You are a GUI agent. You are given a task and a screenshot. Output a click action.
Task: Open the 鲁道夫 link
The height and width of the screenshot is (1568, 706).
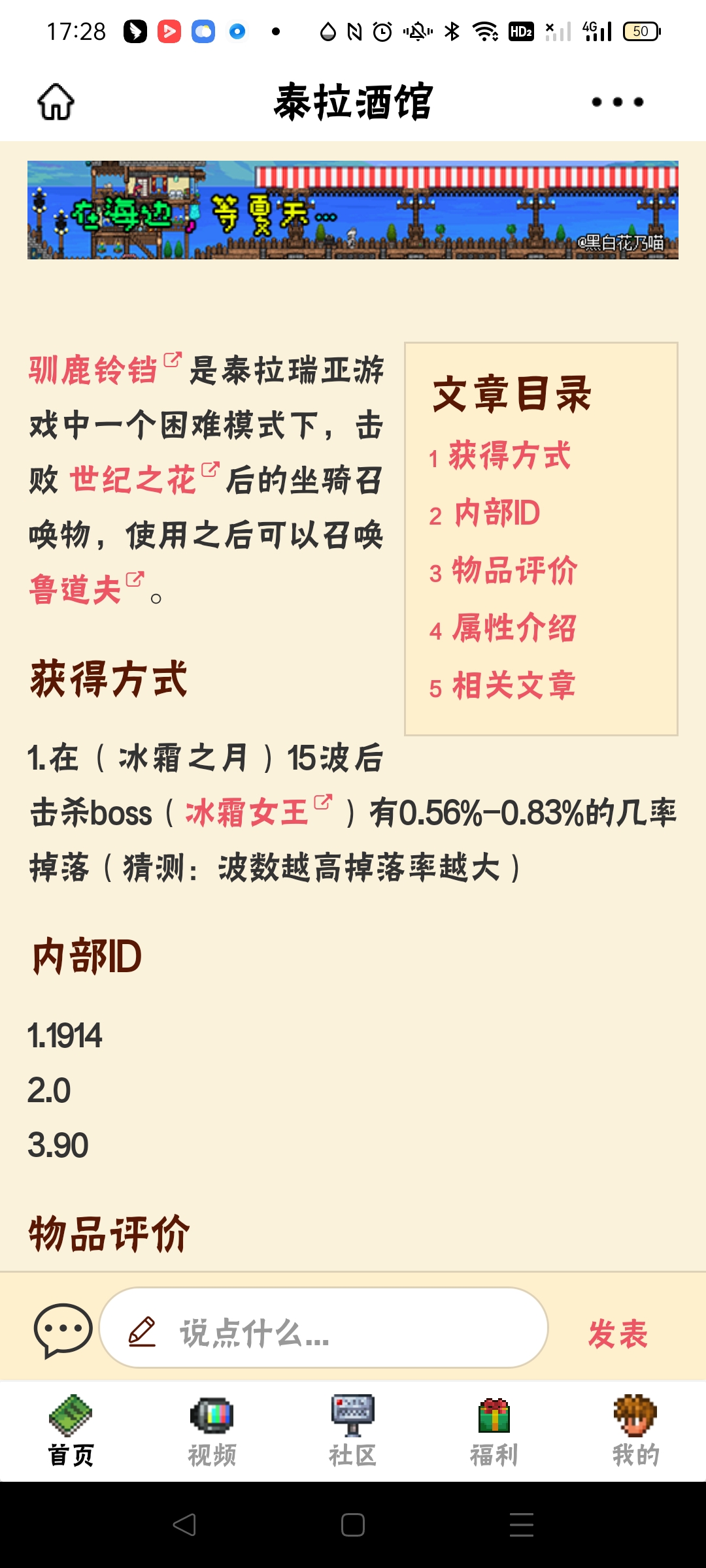tap(76, 590)
